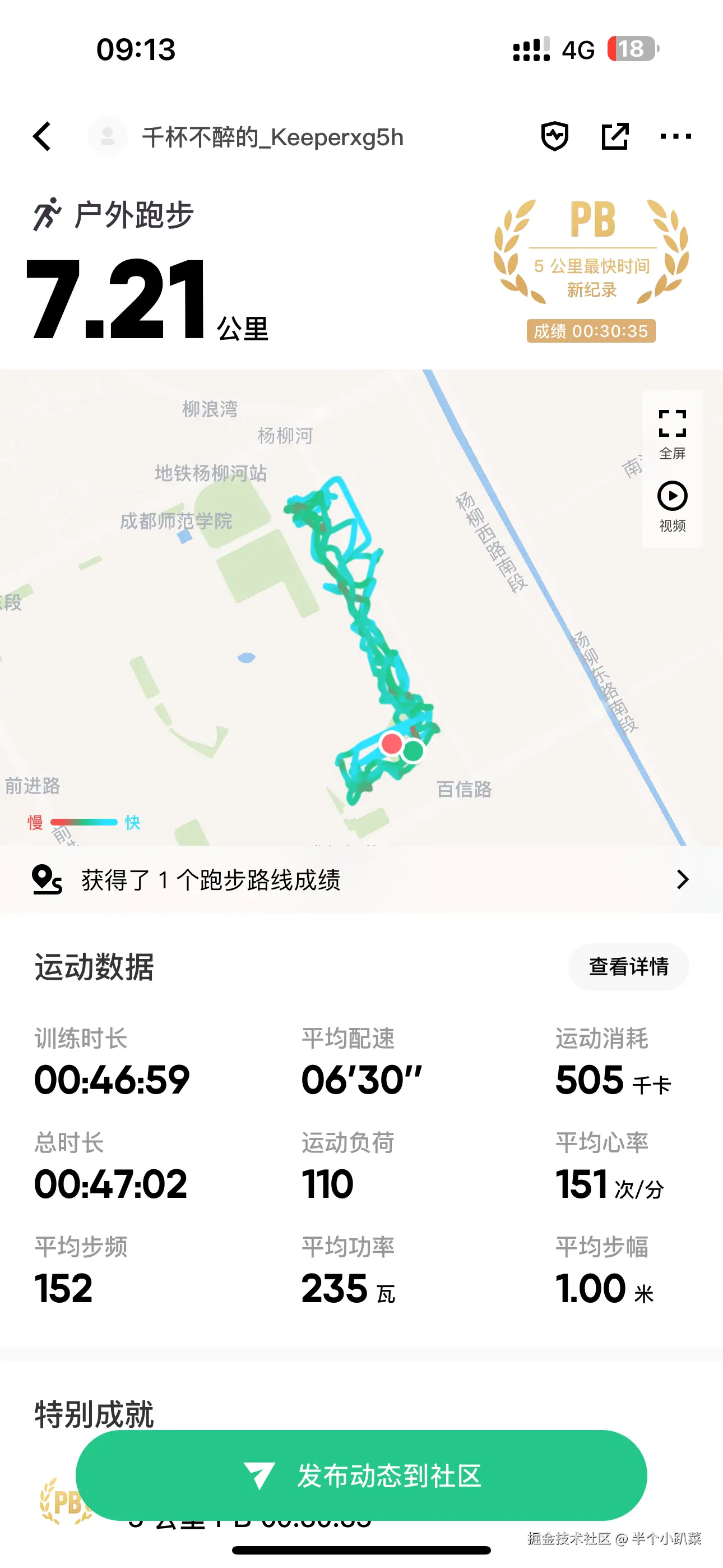This screenshot has height=1568, width=723.
Task: Play the route 视频 replay
Action: click(672, 506)
